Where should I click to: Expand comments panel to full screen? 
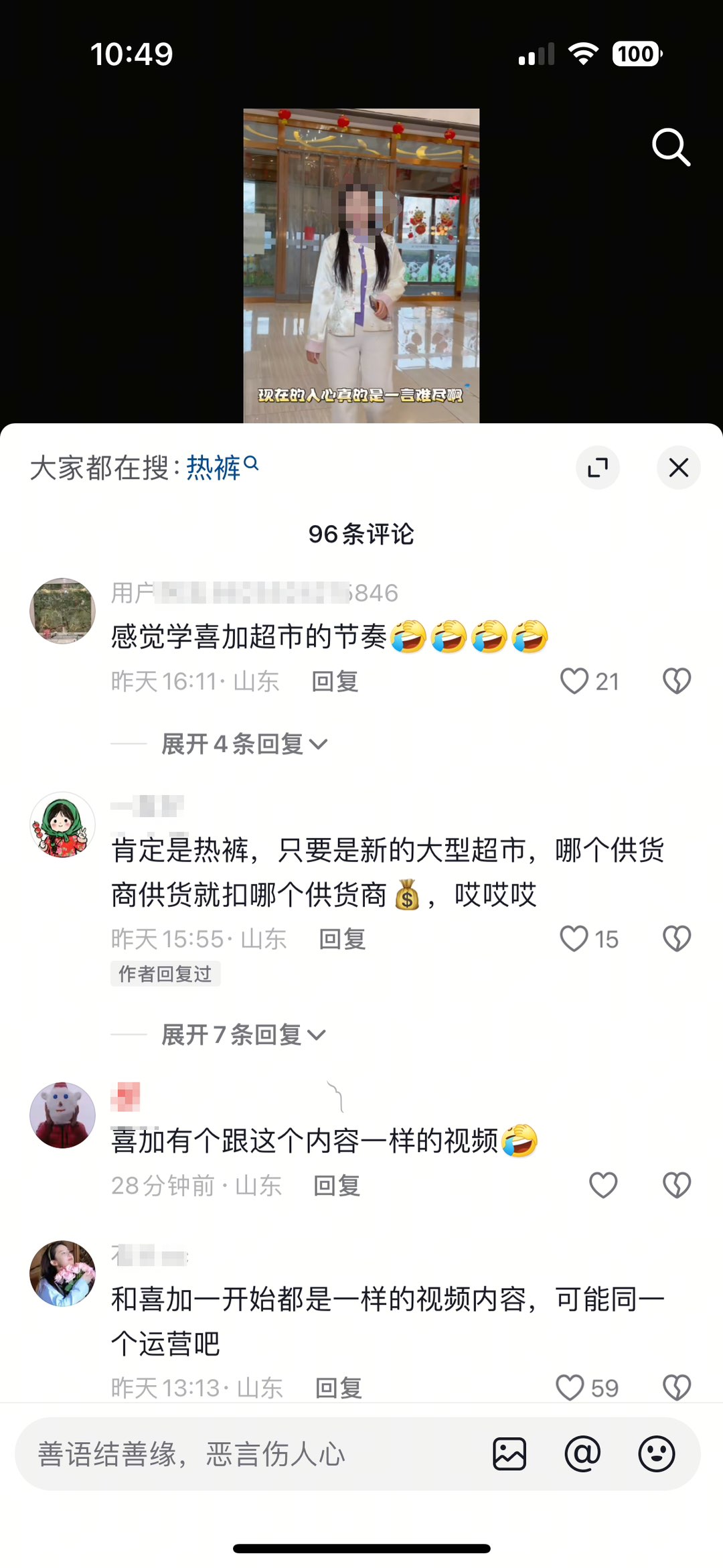click(x=597, y=467)
